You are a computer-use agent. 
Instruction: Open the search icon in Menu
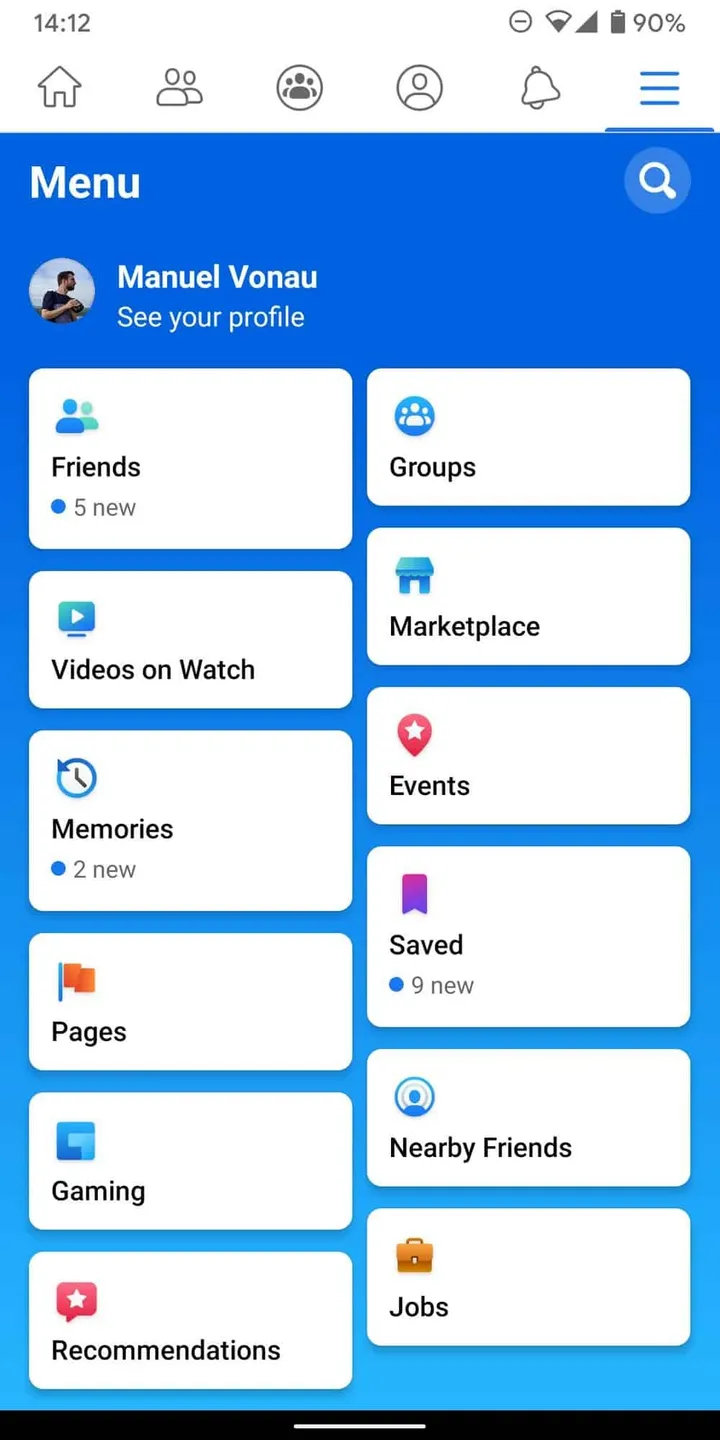tap(657, 181)
